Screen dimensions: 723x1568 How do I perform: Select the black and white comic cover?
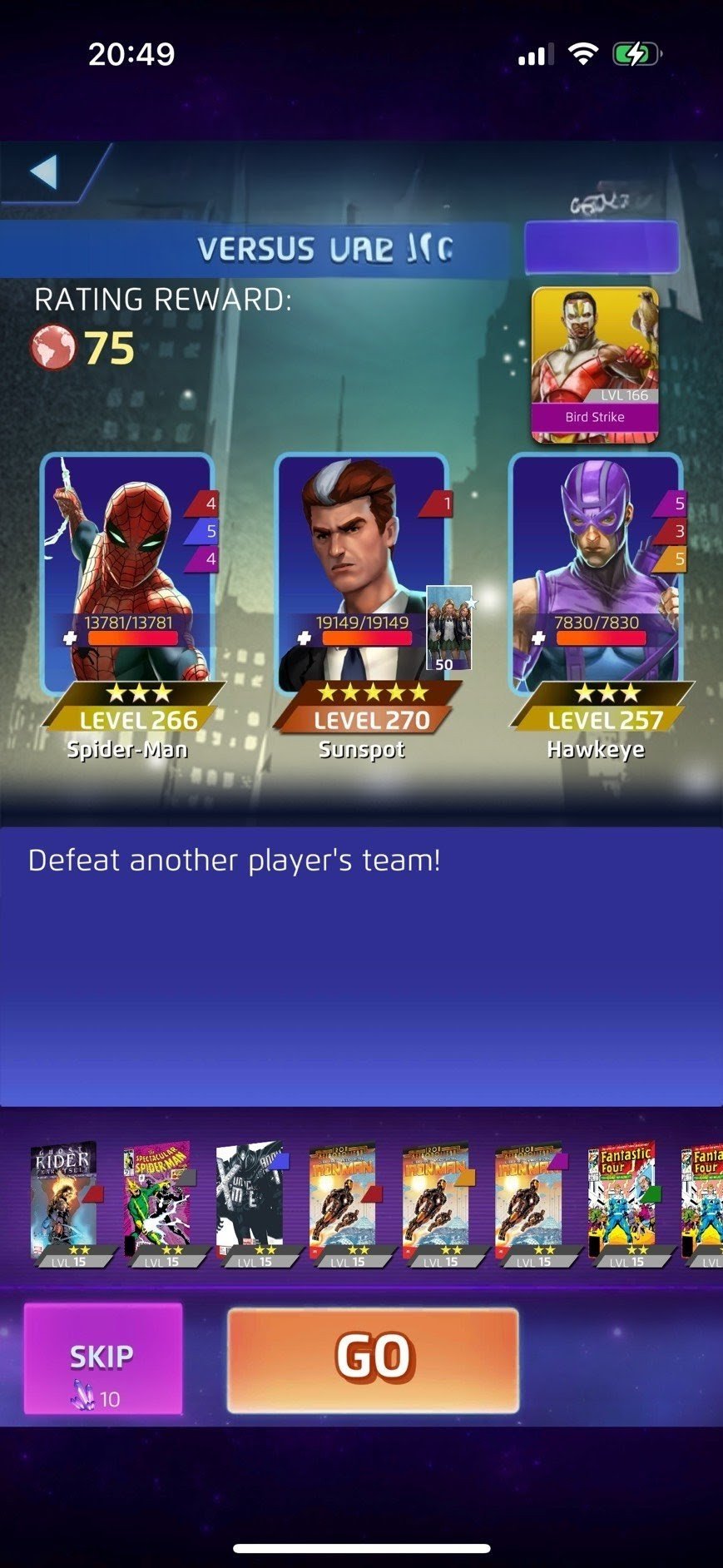250,1200
